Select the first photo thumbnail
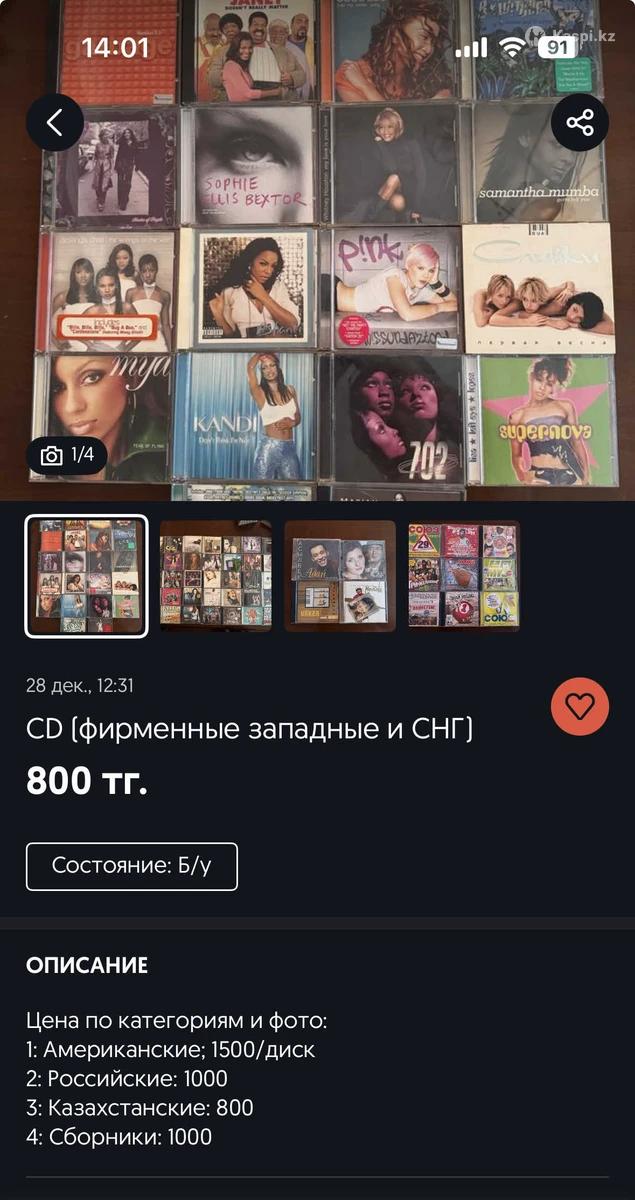The image size is (635, 1200). [x=87, y=576]
